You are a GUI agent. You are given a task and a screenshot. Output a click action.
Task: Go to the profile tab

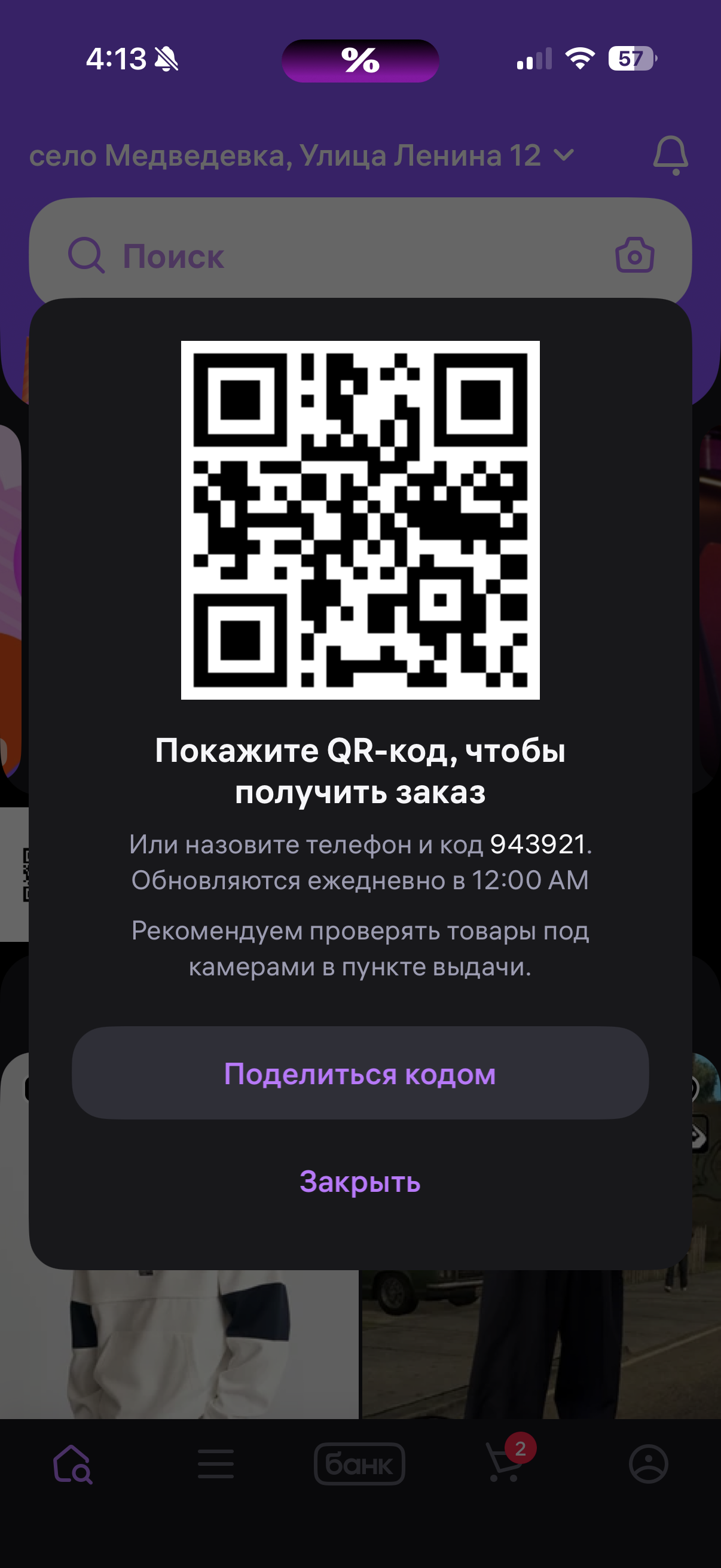point(648,1464)
